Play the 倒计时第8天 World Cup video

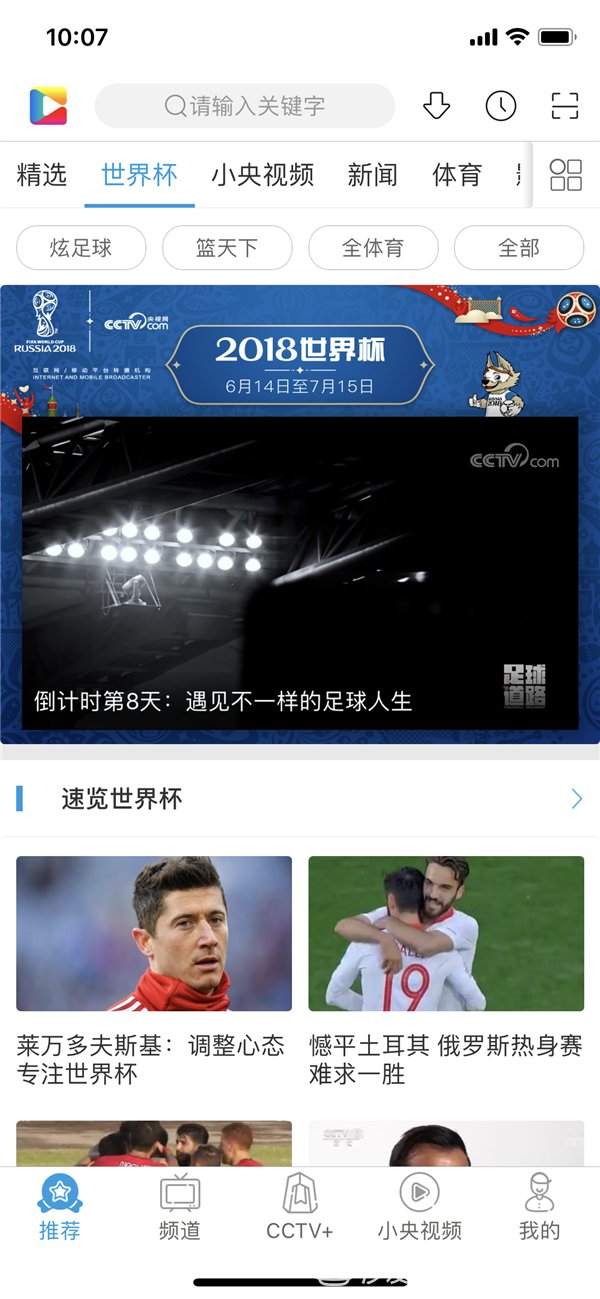300,572
